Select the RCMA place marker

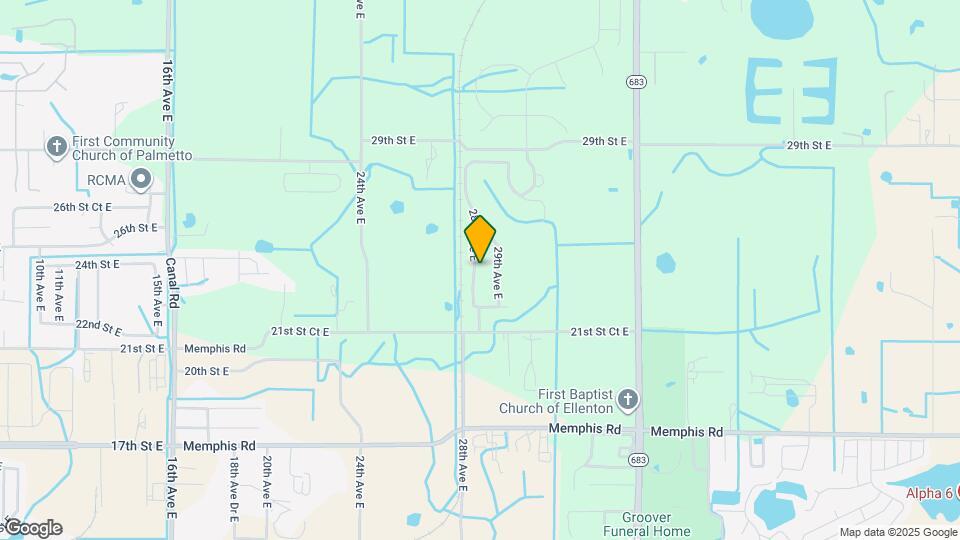[141, 180]
